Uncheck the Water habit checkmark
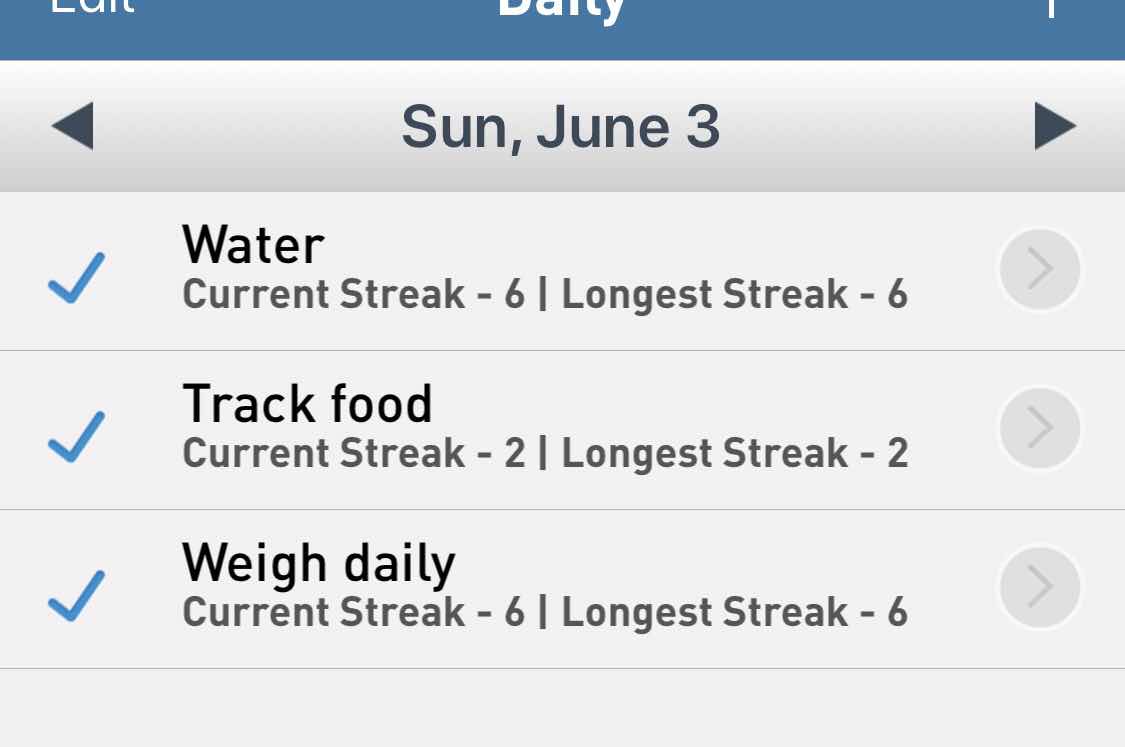Screen dimensions: 1125x747 point(77,277)
